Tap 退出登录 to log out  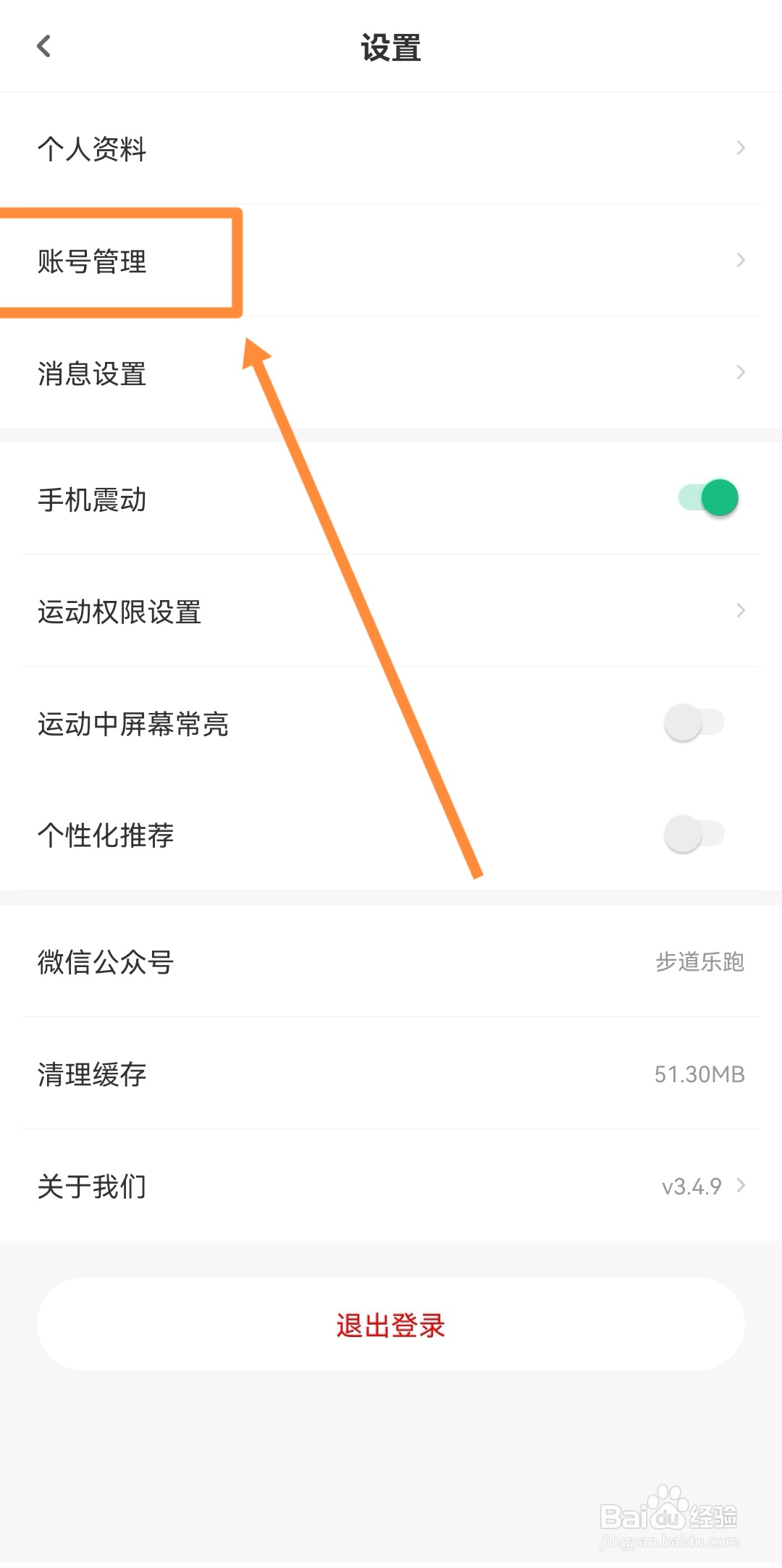point(390,1325)
